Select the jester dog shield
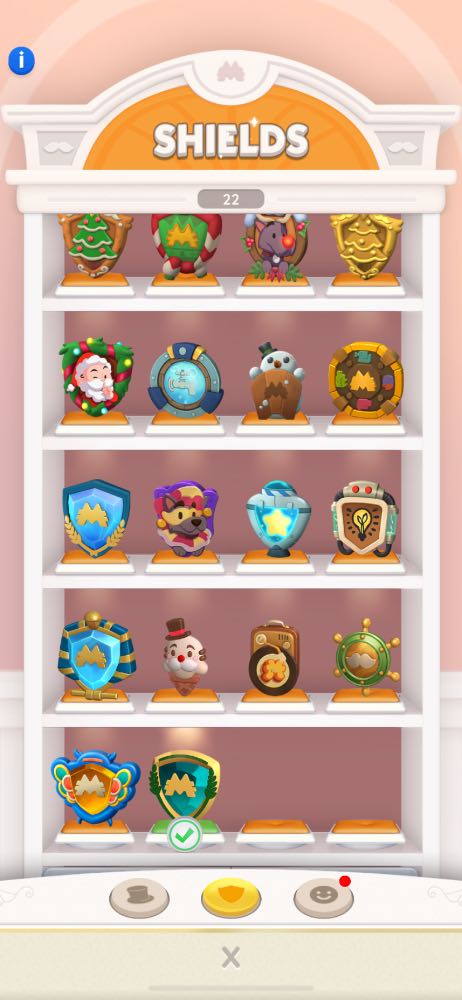The image size is (462, 1000). [185, 518]
